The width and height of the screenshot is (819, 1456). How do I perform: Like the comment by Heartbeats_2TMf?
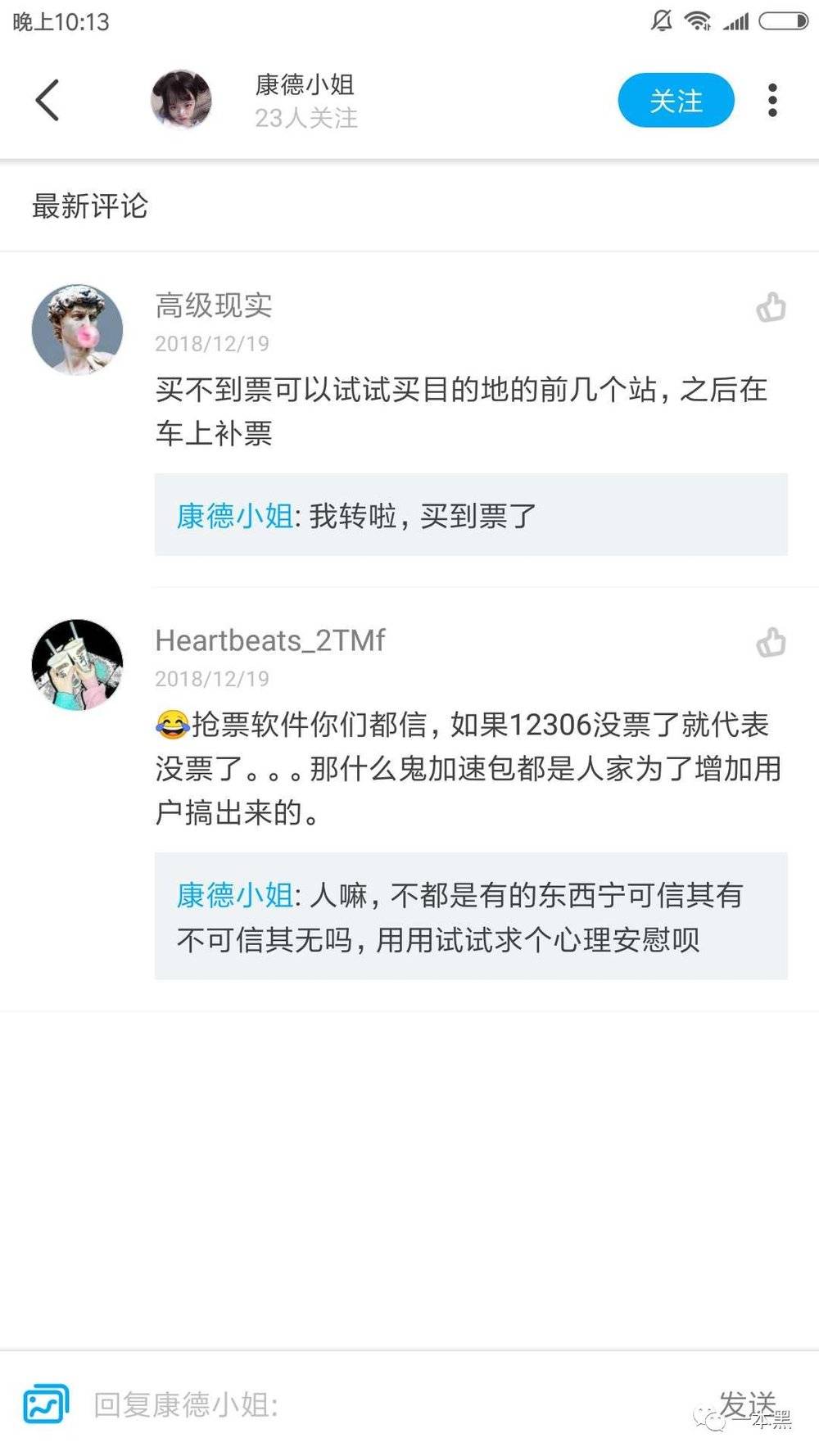[x=771, y=643]
